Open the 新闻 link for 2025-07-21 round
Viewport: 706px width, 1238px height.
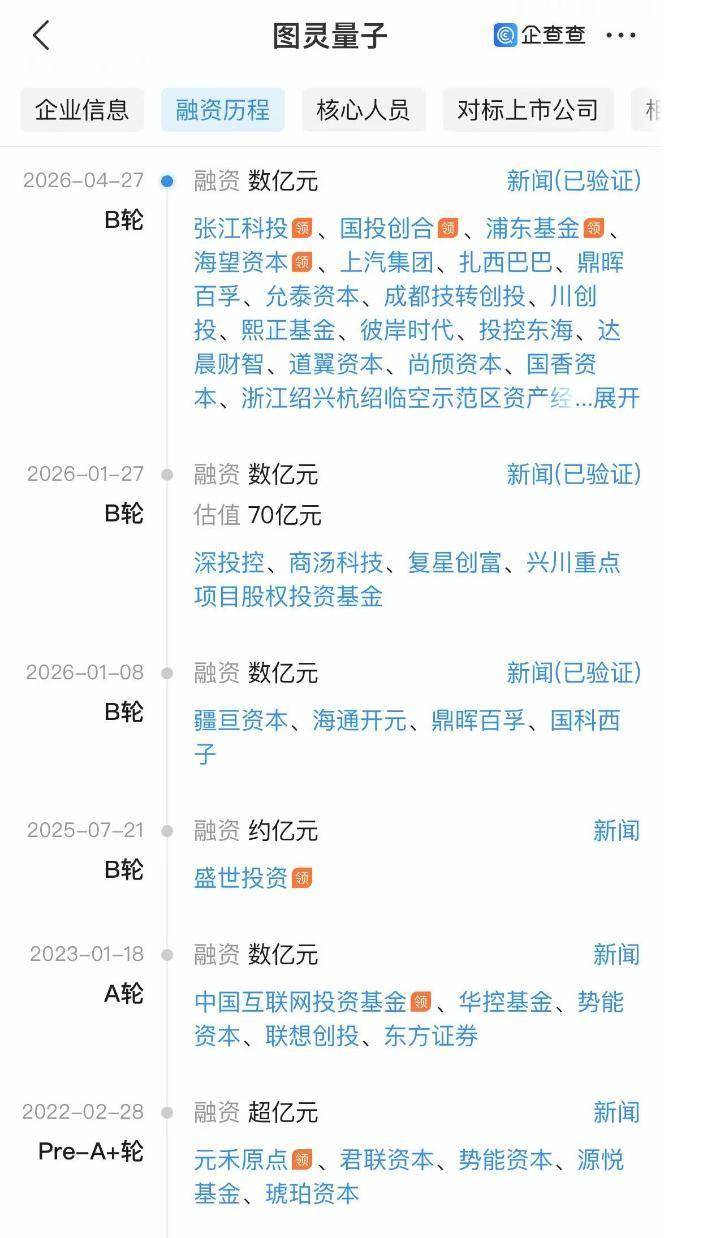point(616,831)
